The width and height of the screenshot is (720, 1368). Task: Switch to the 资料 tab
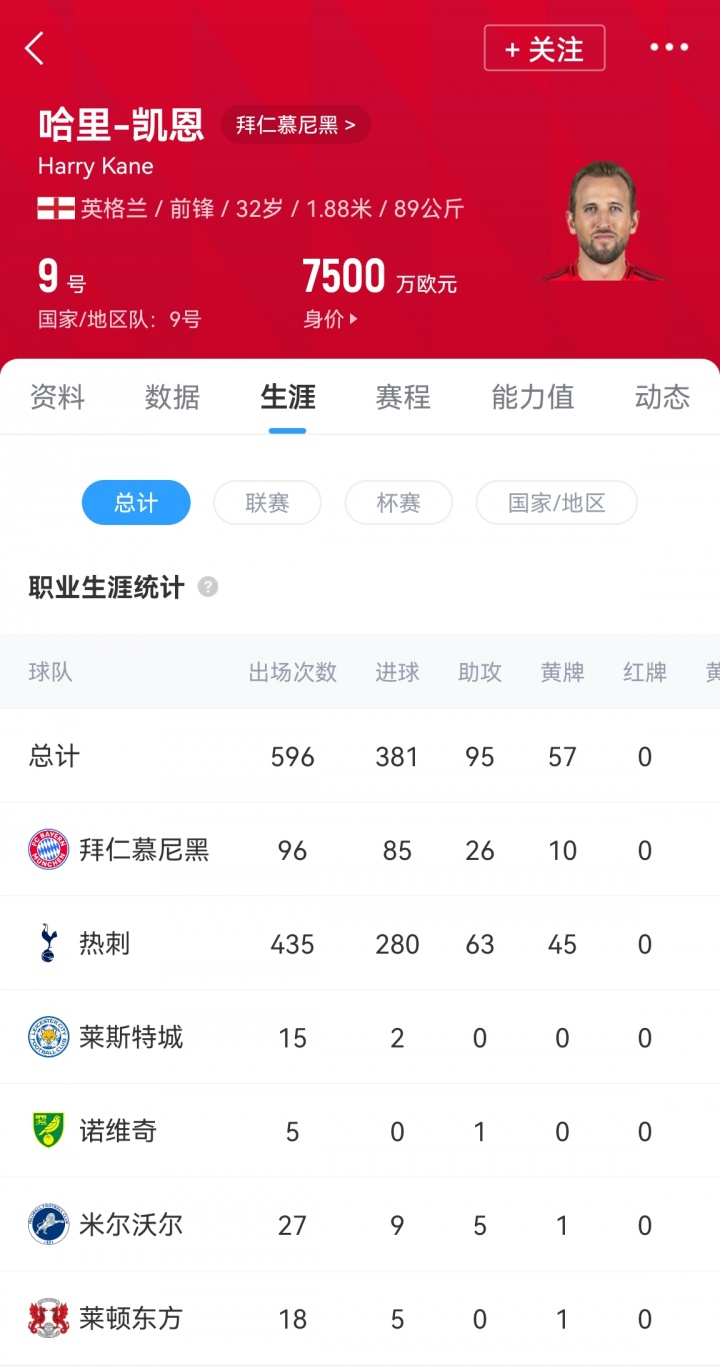click(x=57, y=397)
